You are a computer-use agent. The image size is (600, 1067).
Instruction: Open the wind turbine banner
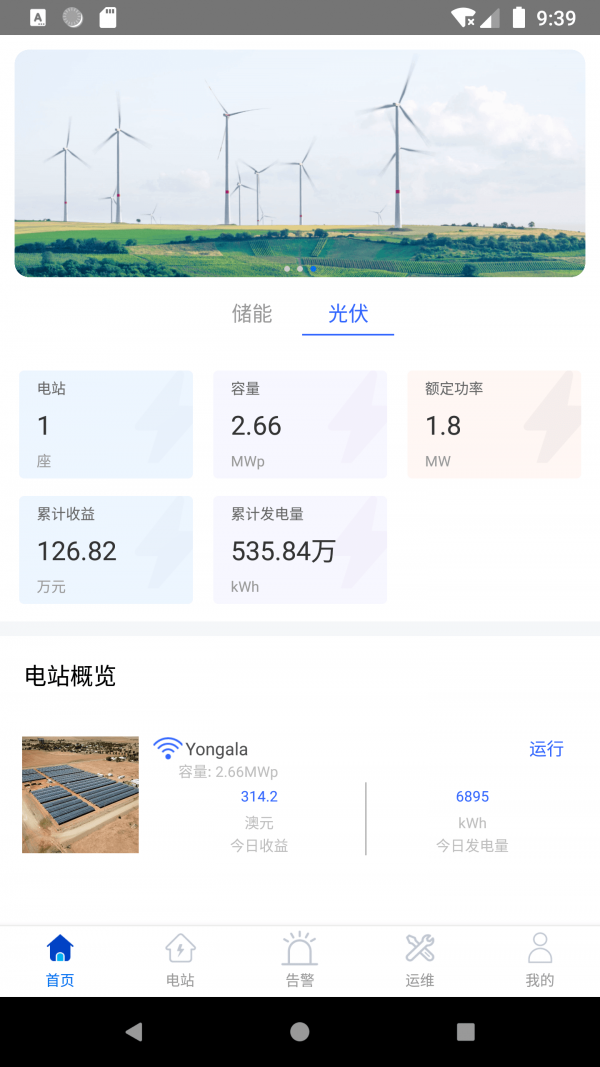coord(300,163)
